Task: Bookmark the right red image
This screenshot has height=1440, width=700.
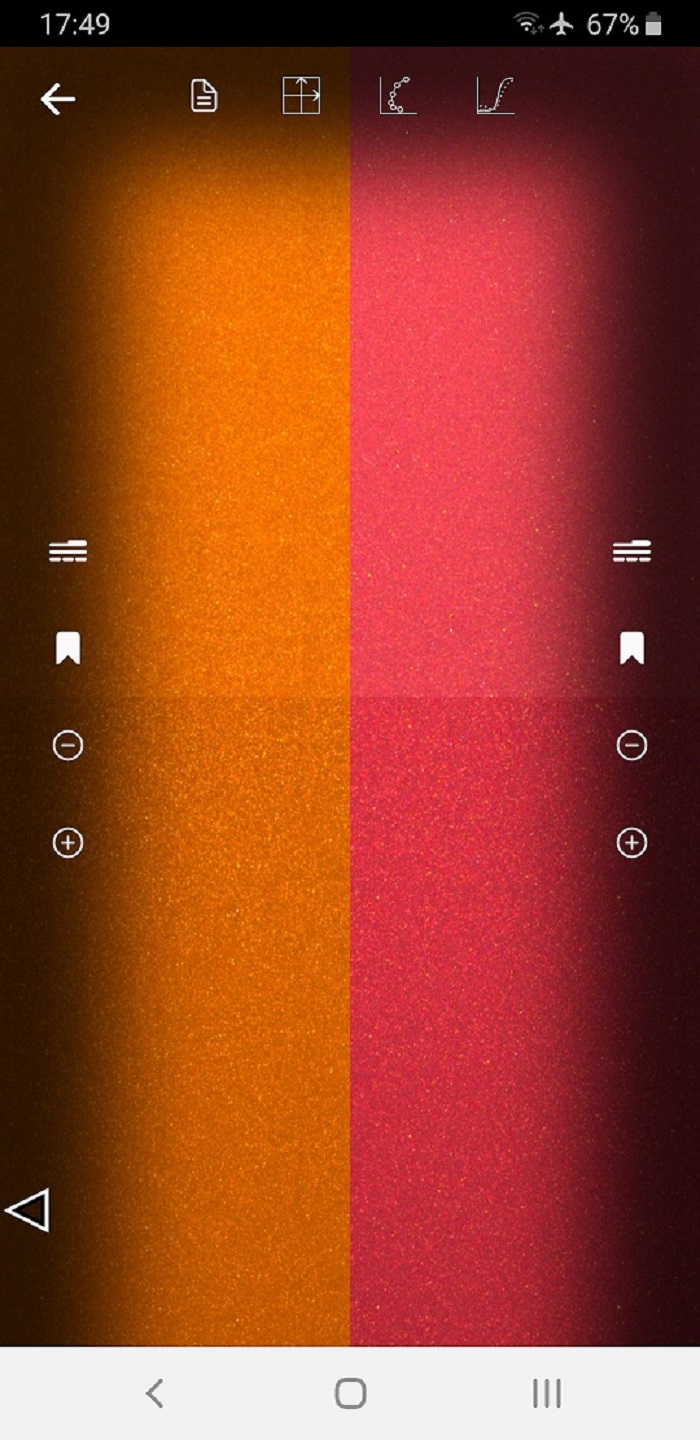Action: pos(631,648)
